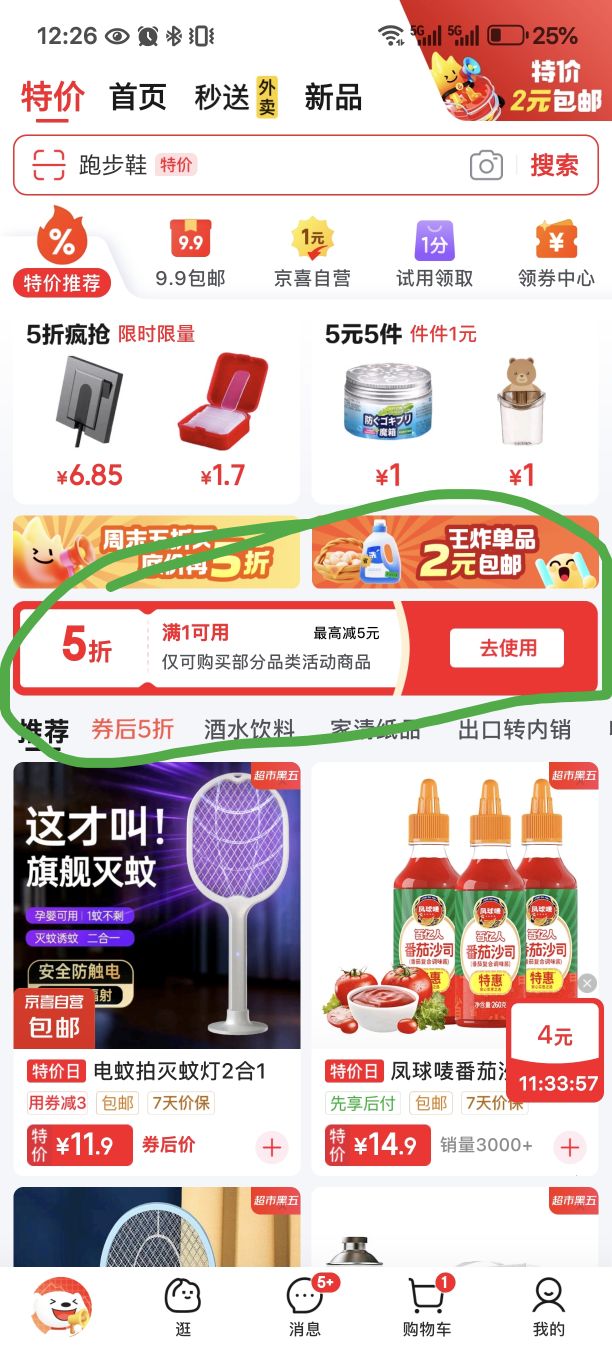
Task: Open the camera image search icon
Action: point(486,165)
